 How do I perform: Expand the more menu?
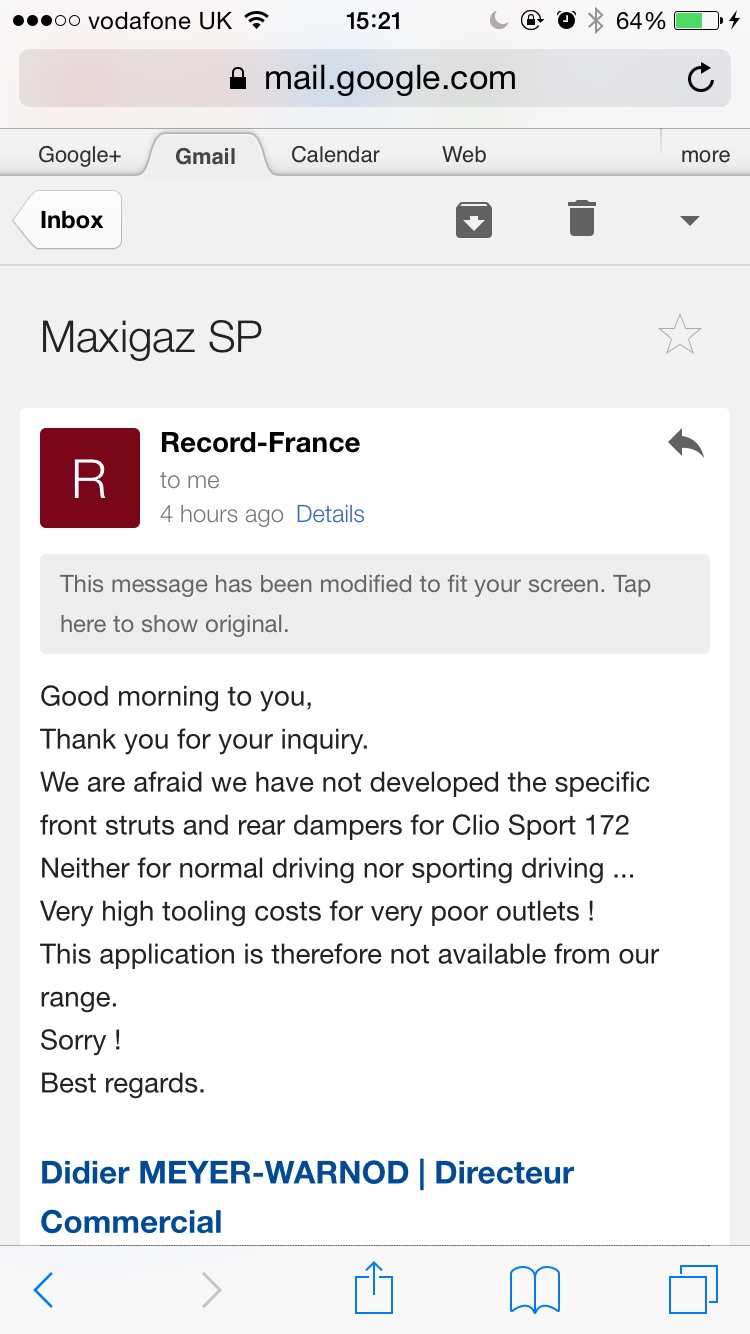tap(705, 155)
